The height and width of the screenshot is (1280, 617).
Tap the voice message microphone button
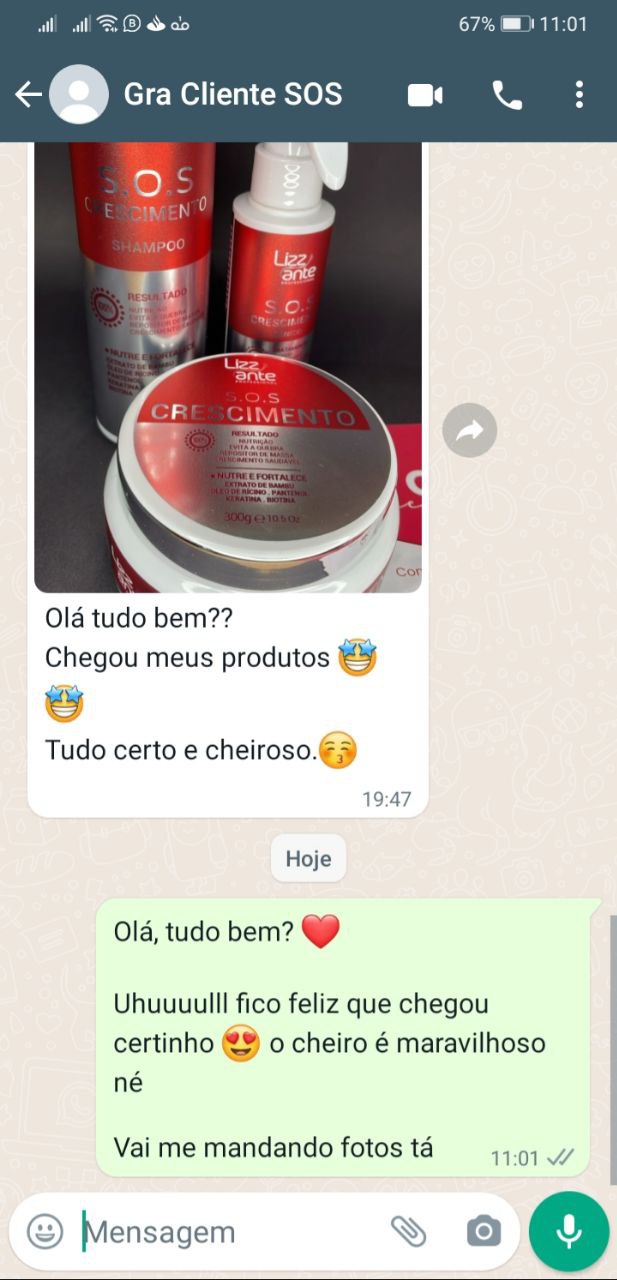pos(569,1231)
